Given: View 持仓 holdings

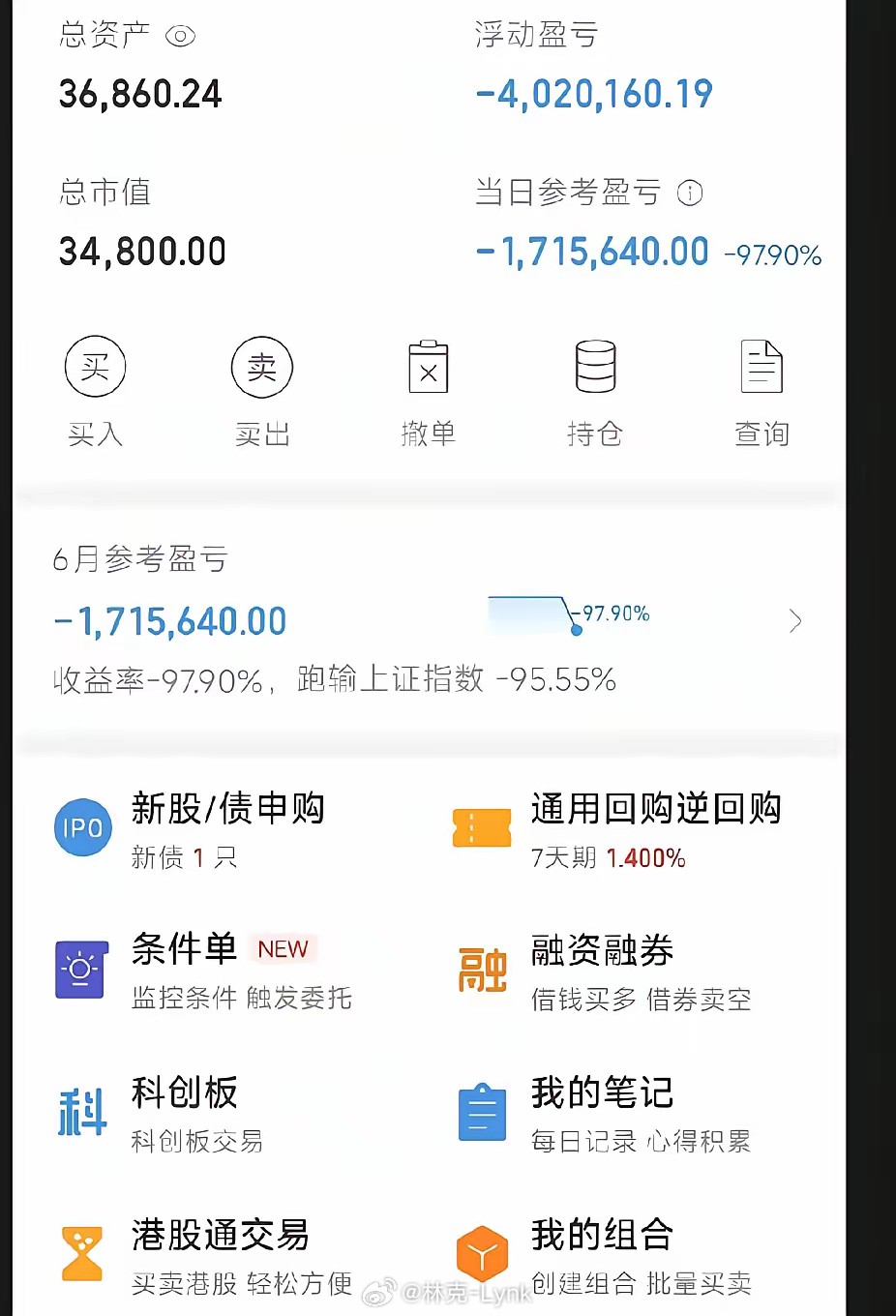Looking at the screenshot, I should (595, 392).
